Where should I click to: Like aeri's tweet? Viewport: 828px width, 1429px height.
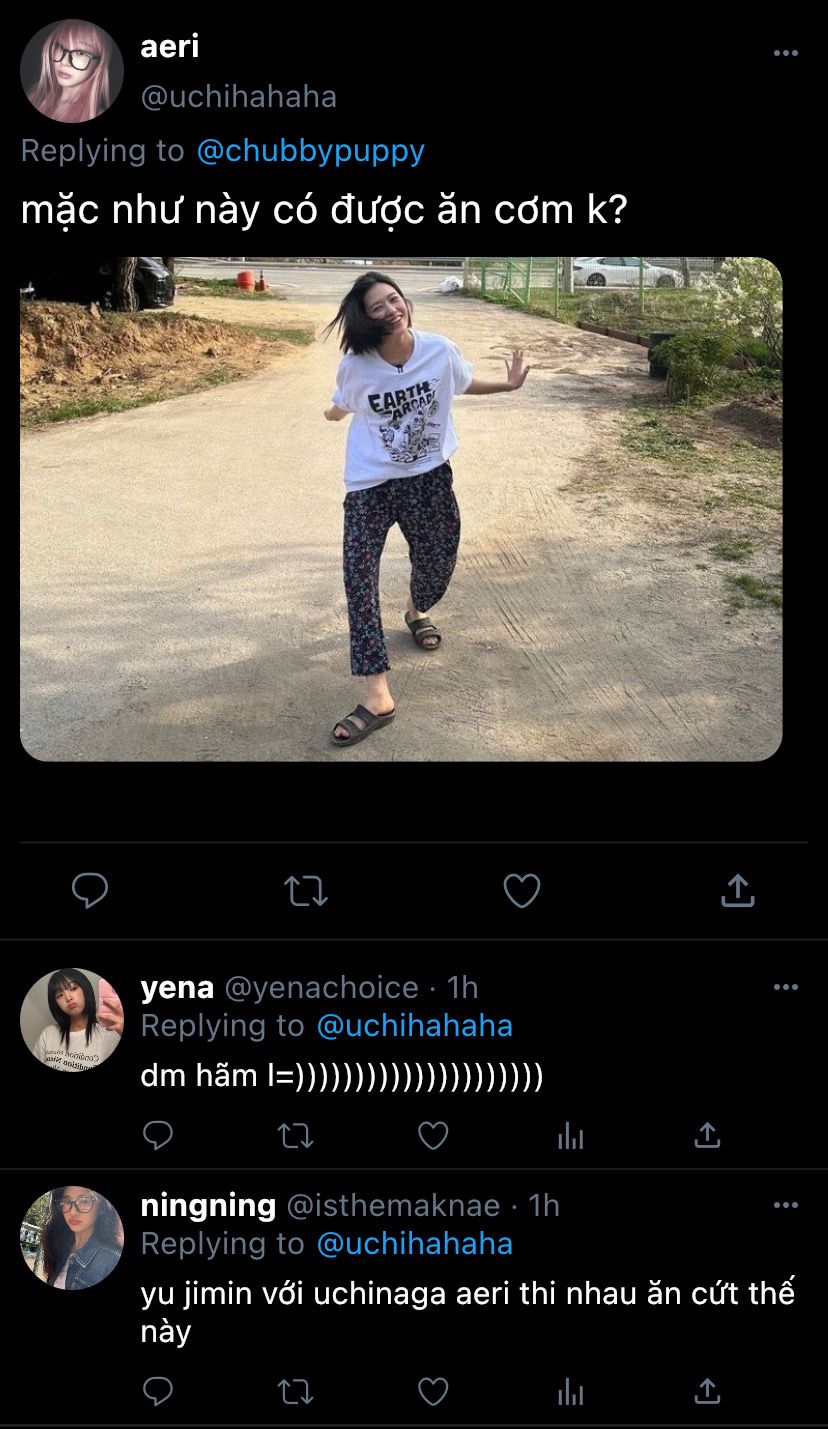(x=521, y=889)
